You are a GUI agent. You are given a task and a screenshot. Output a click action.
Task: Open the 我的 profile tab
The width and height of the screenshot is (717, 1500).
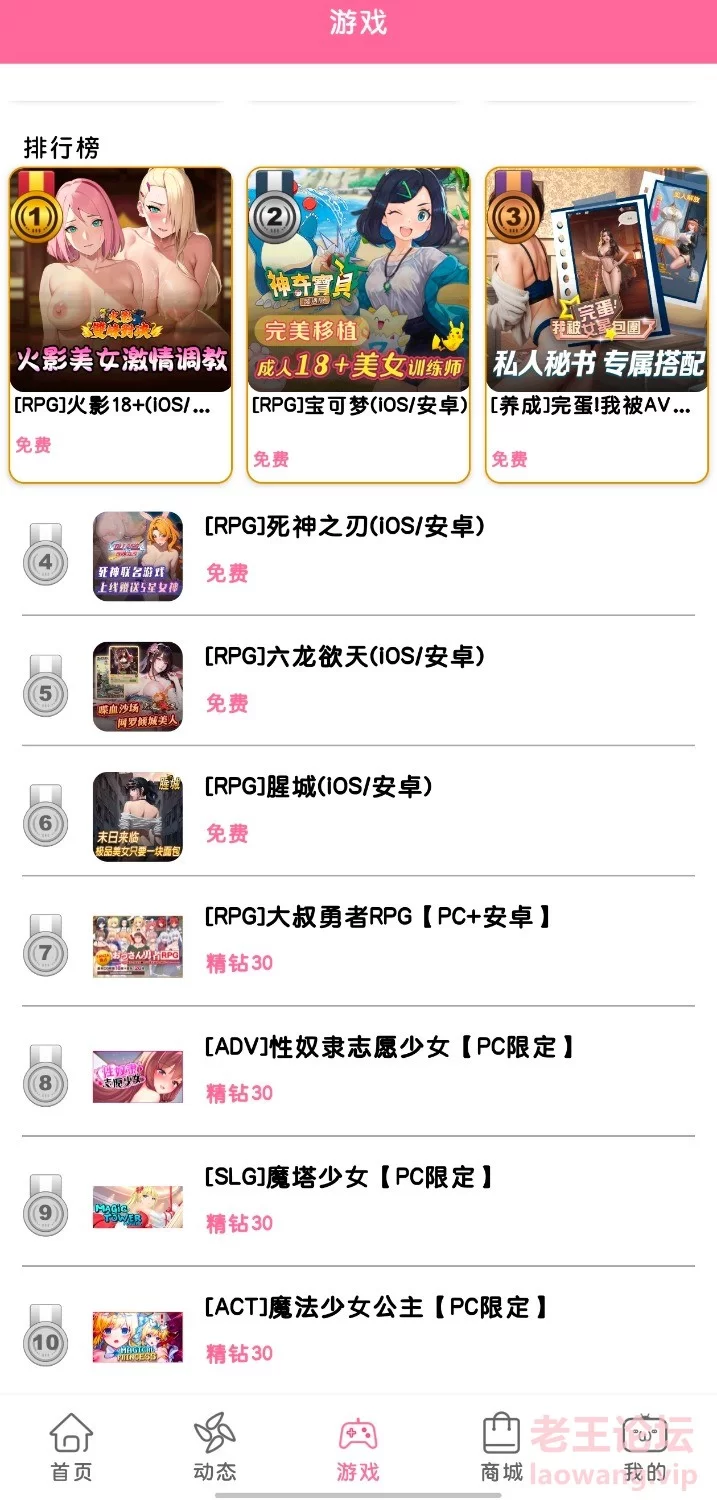(645, 1447)
